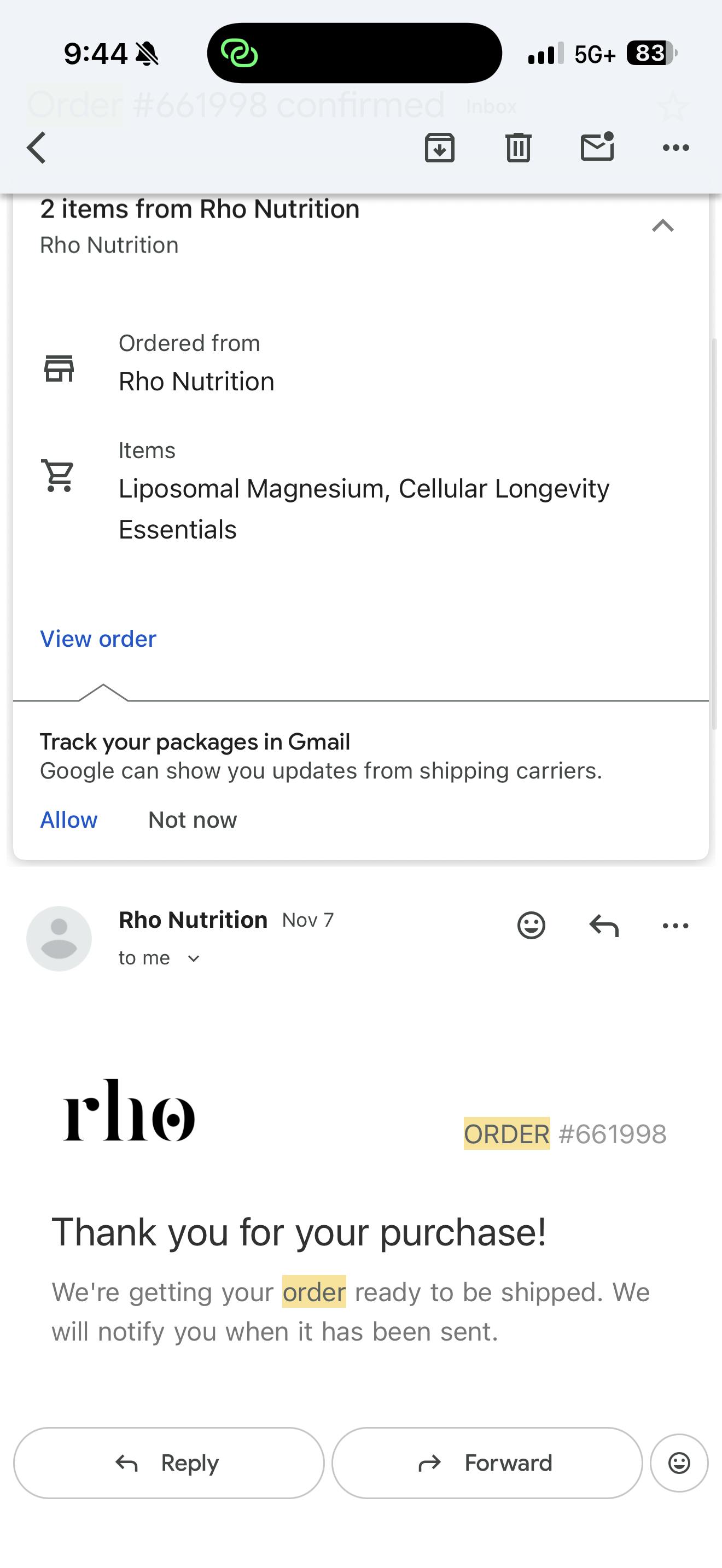Open message options next to sender
Image resolution: width=722 pixels, height=1568 pixels.
(x=675, y=926)
